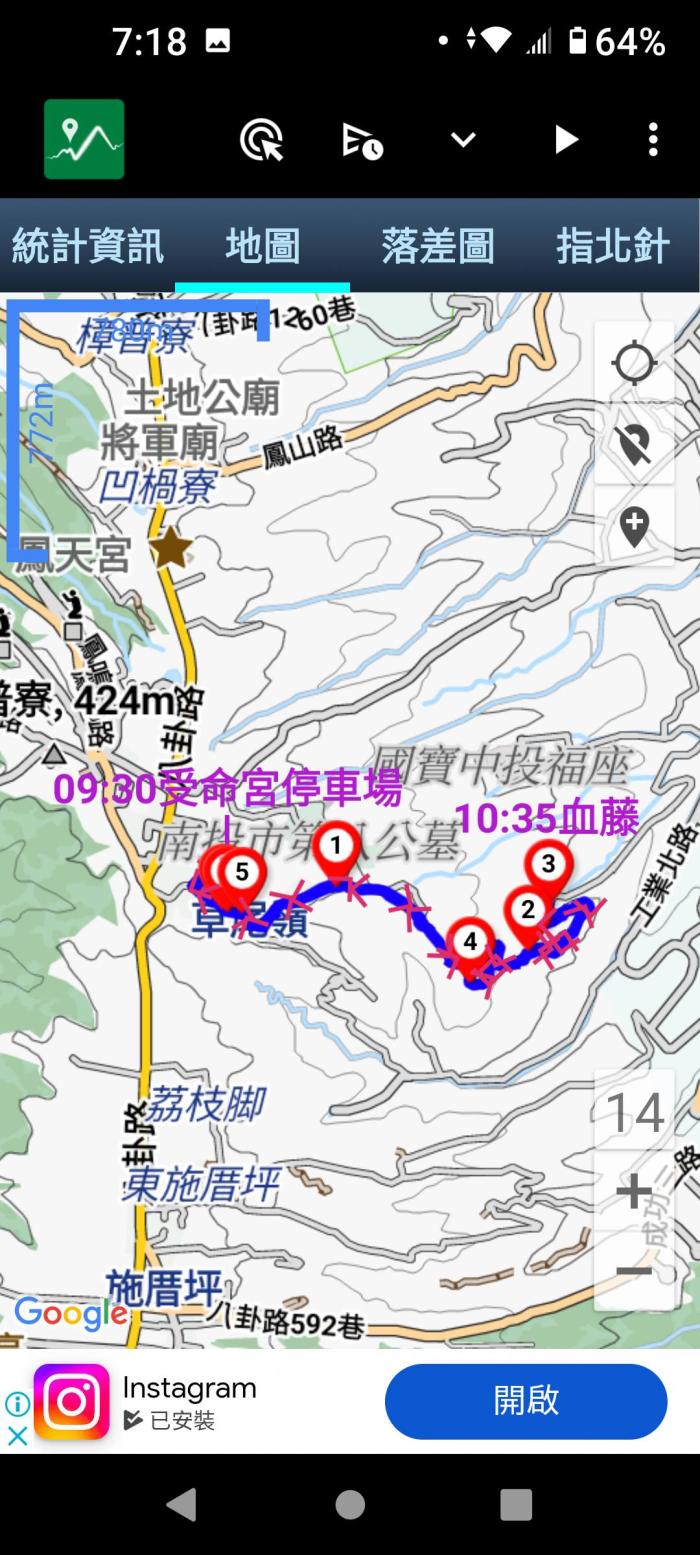Viewport: 700px width, 1555px height.
Task: Tap the cursor click target icon
Action: click(262, 140)
